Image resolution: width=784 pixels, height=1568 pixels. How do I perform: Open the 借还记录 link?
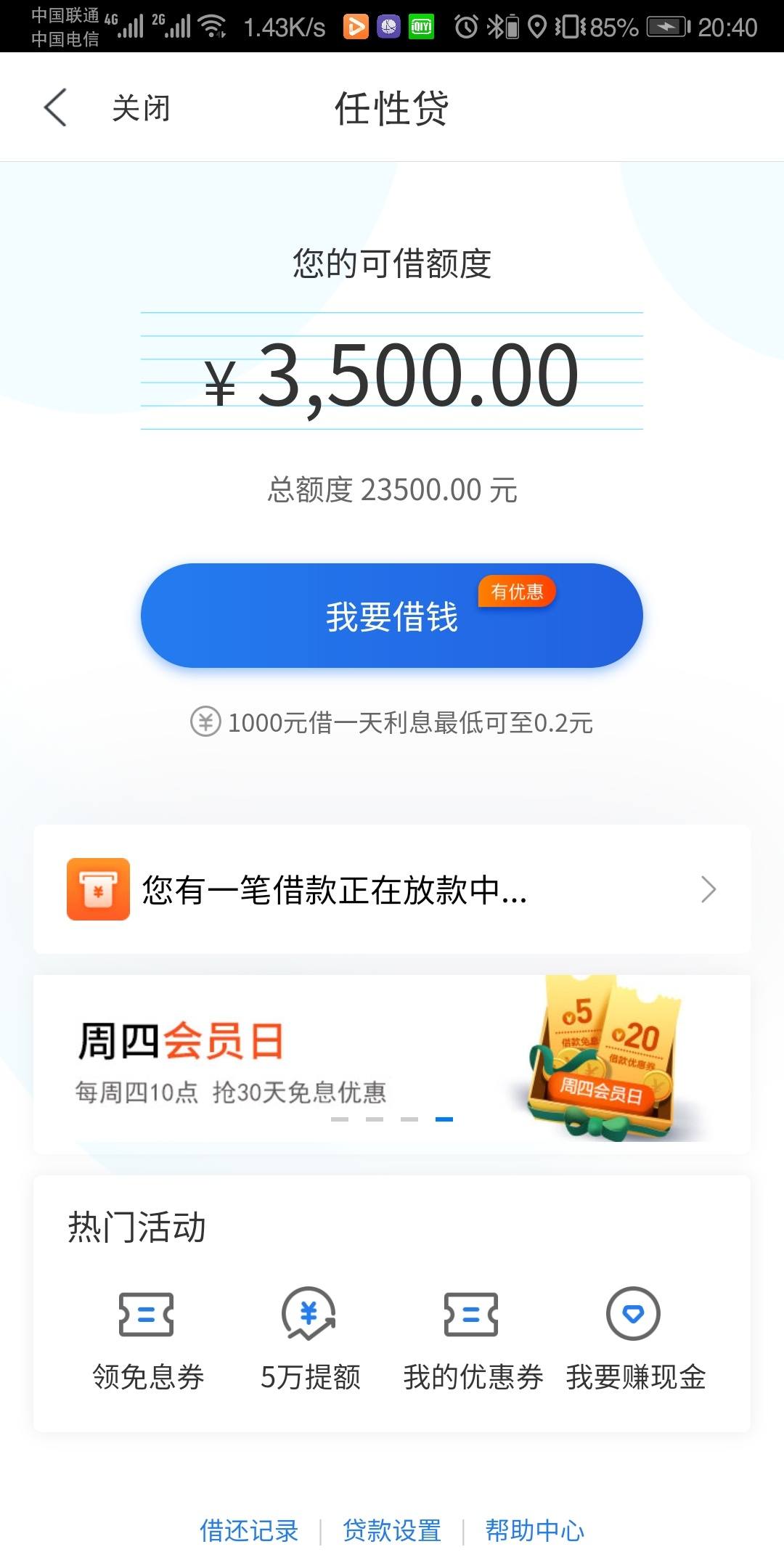click(249, 1531)
